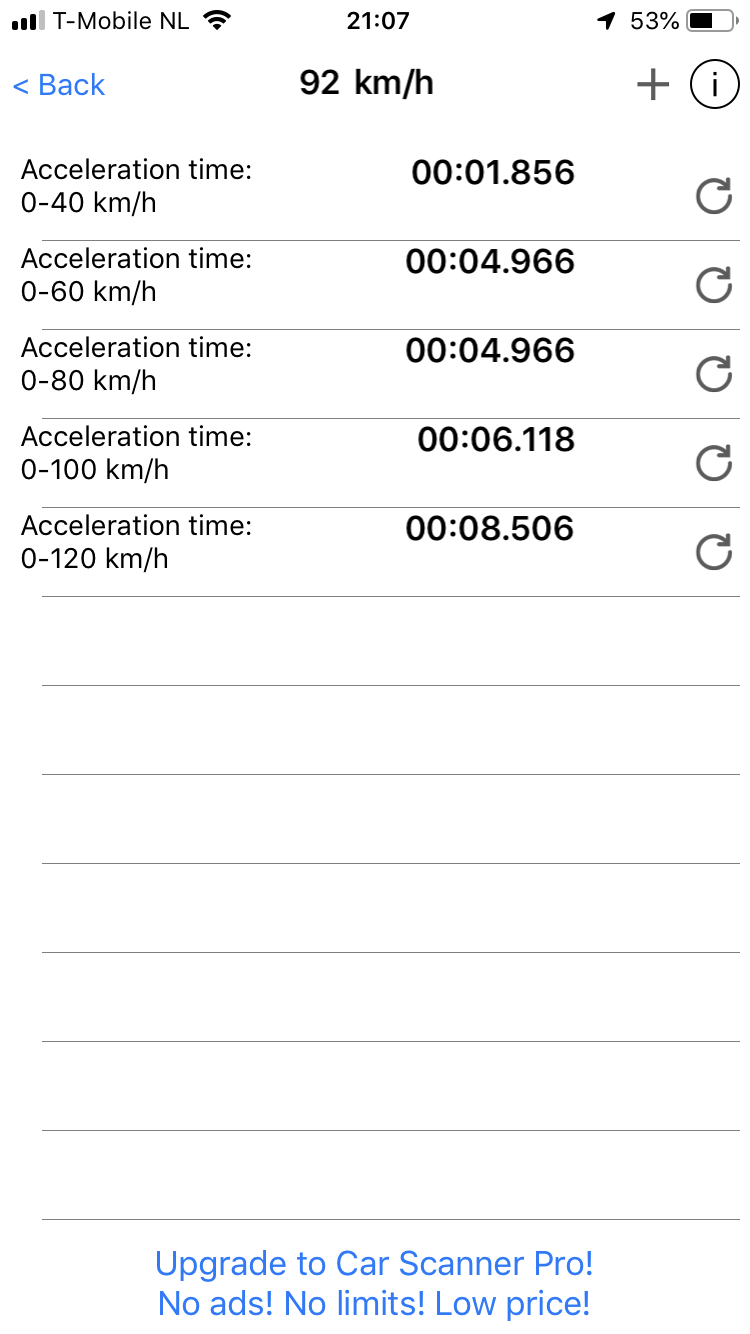Screen dimensions: 750x1334
Task: Reset the 0-120 km/h acceleration time
Action: tap(714, 553)
